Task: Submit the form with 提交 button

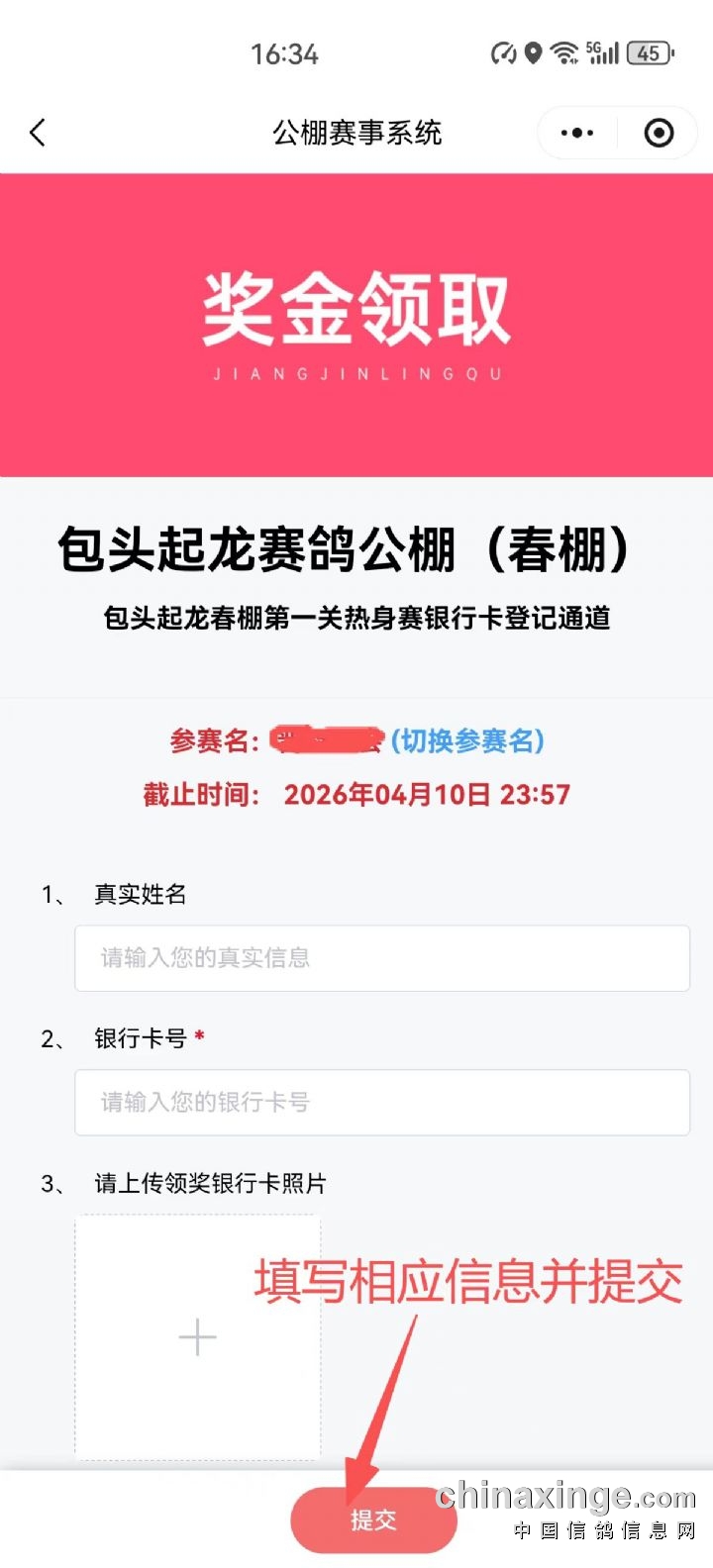Action: [x=373, y=1519]
